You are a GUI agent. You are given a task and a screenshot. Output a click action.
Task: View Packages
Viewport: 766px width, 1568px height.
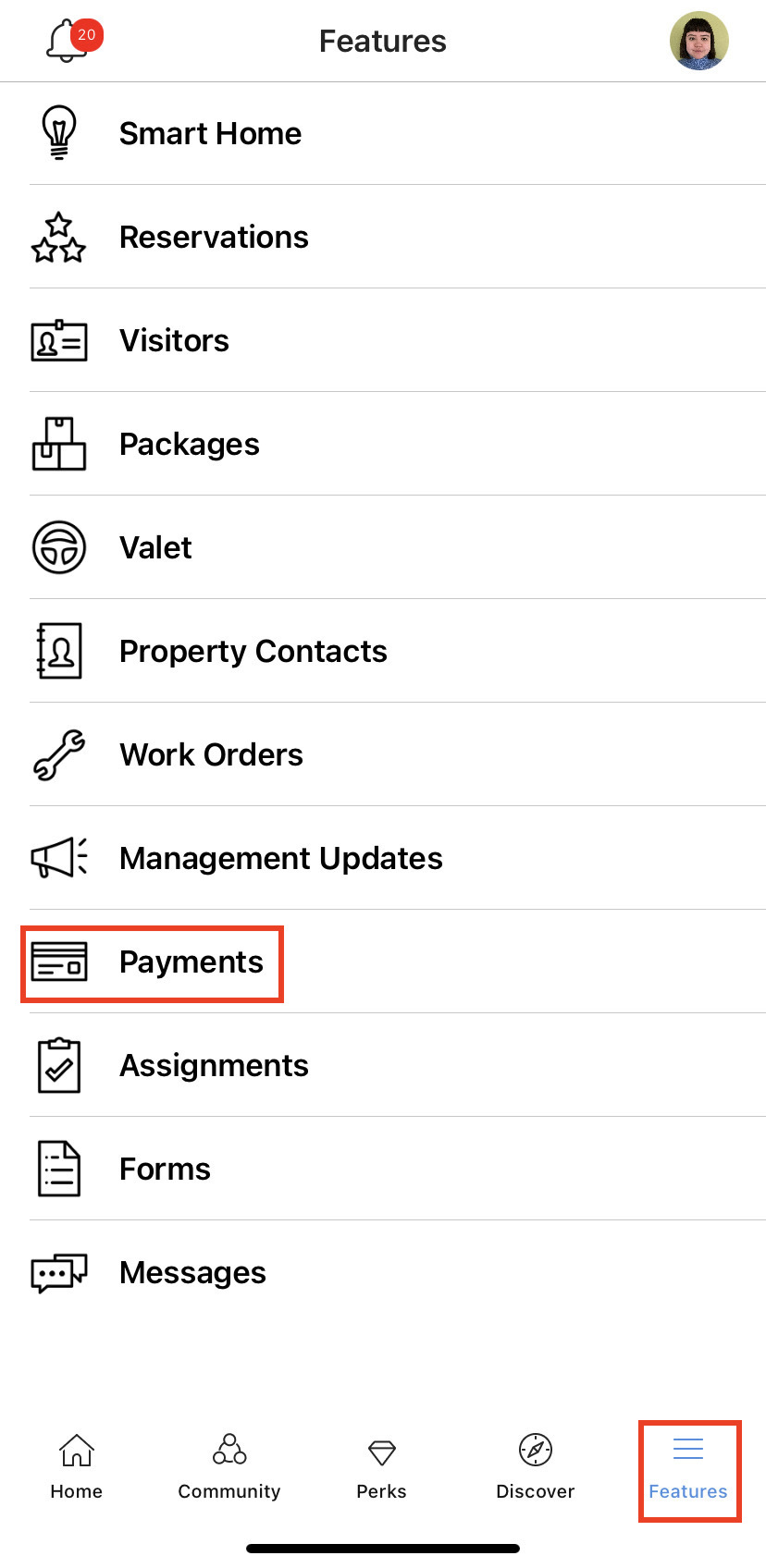point(189,445)
